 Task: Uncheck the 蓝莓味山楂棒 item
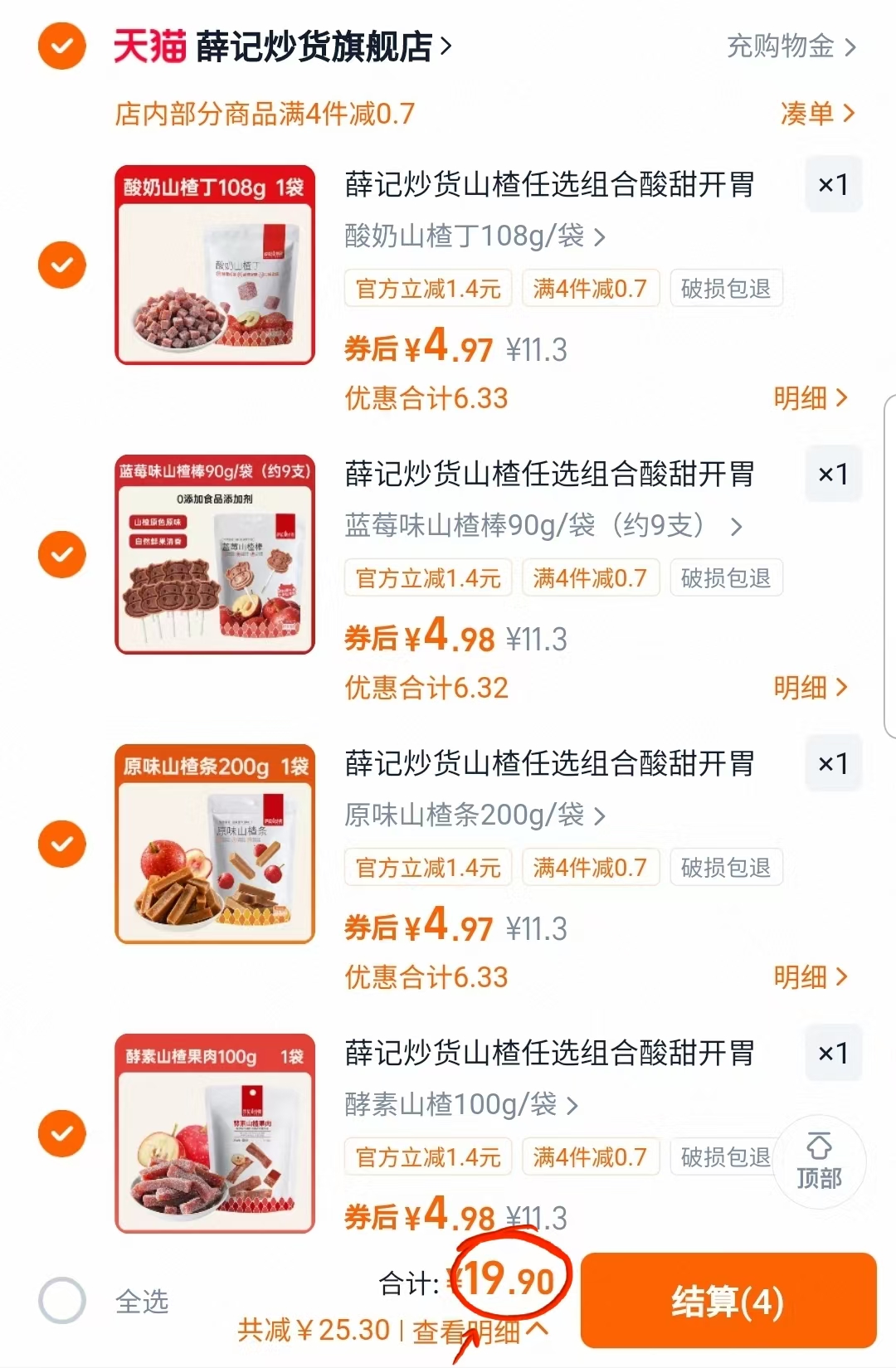(x=61, y=553)
